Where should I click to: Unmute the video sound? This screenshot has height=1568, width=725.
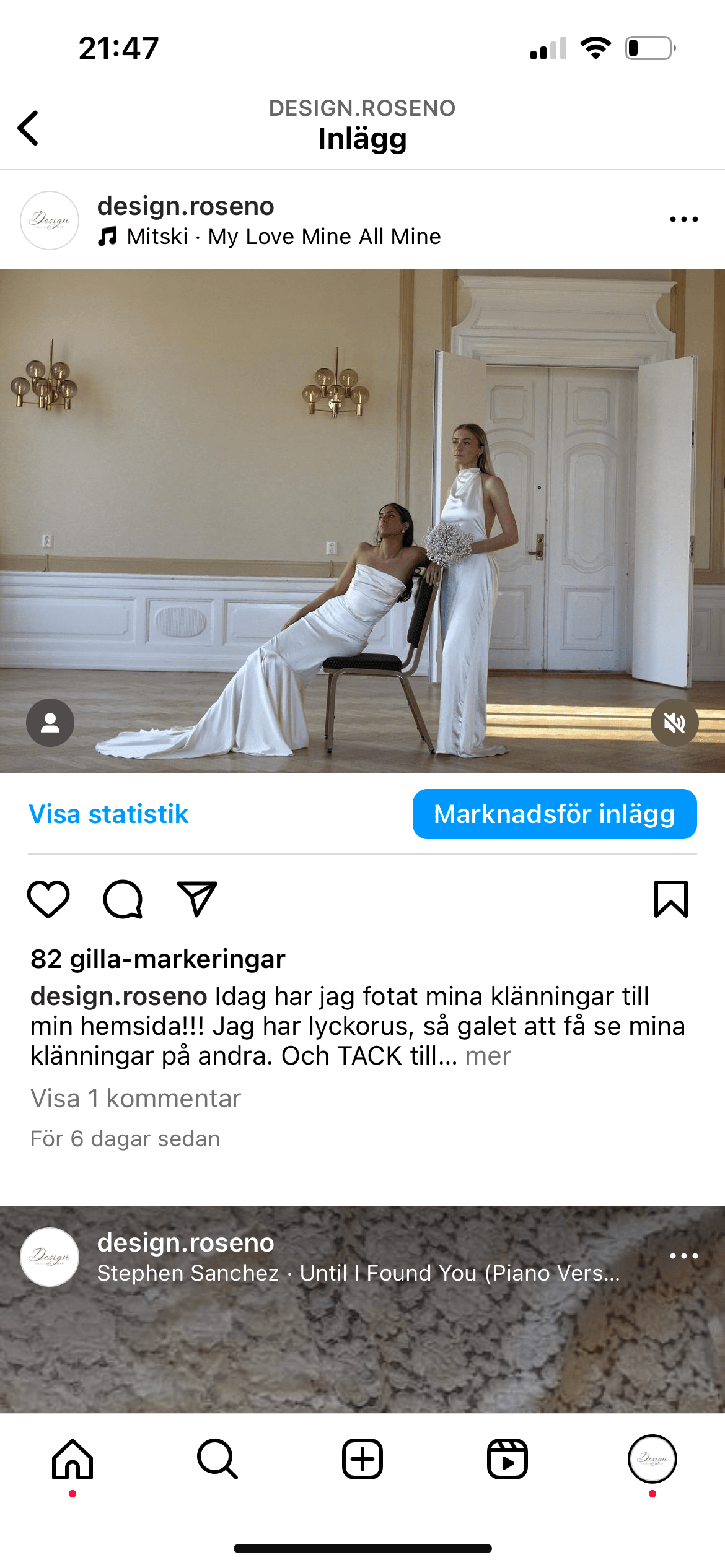(x=674, y=723)
